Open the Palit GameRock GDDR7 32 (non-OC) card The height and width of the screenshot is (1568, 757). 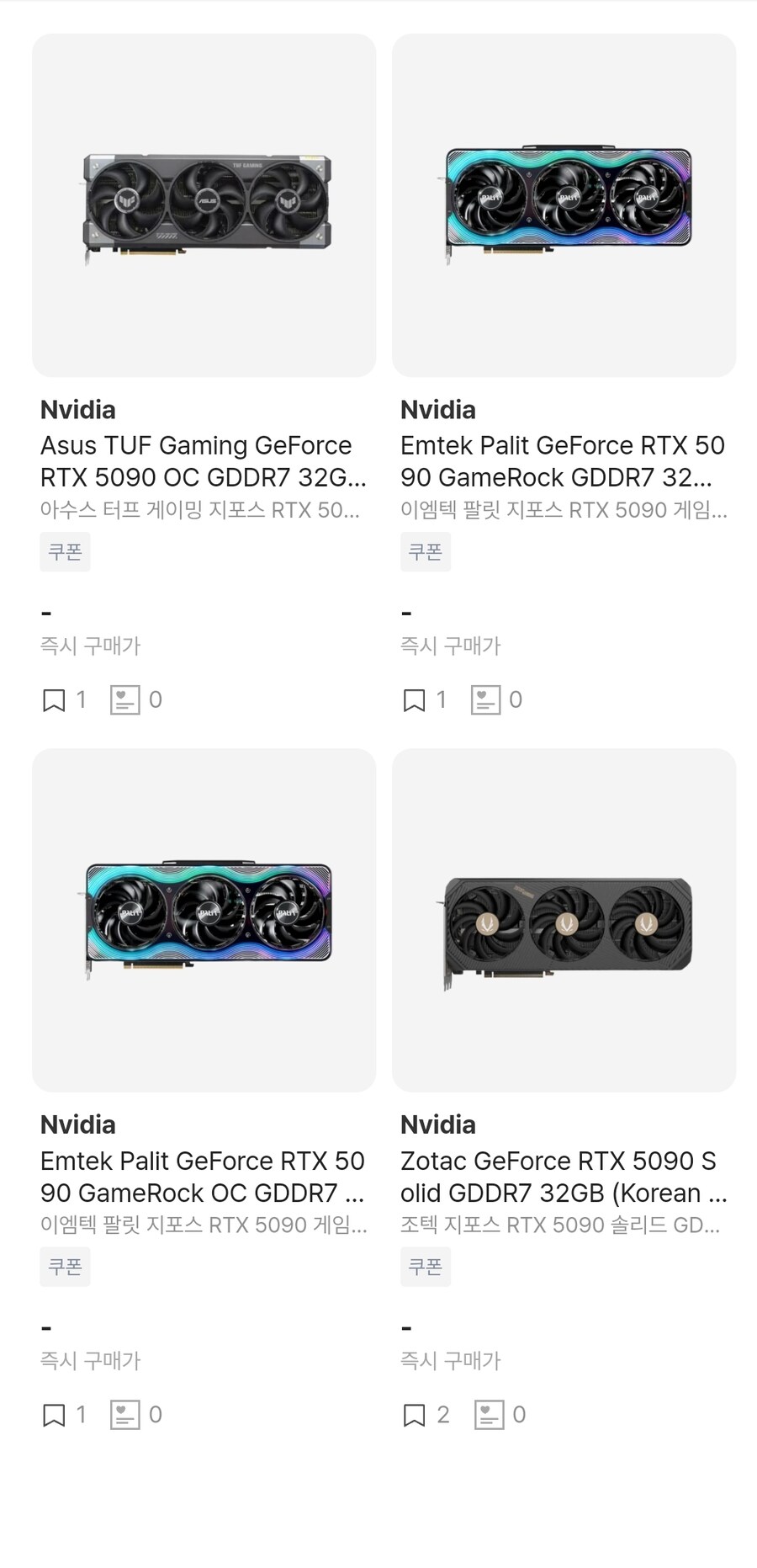point(564,205)
